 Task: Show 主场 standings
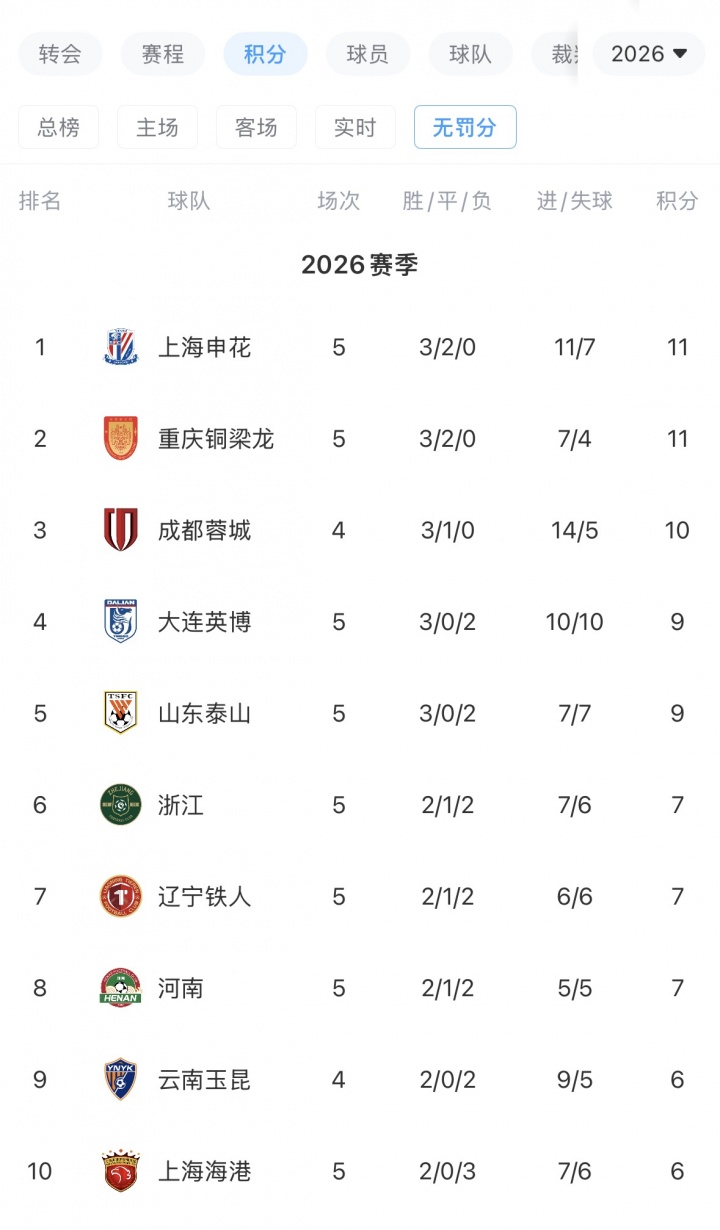tap(157, 128)
